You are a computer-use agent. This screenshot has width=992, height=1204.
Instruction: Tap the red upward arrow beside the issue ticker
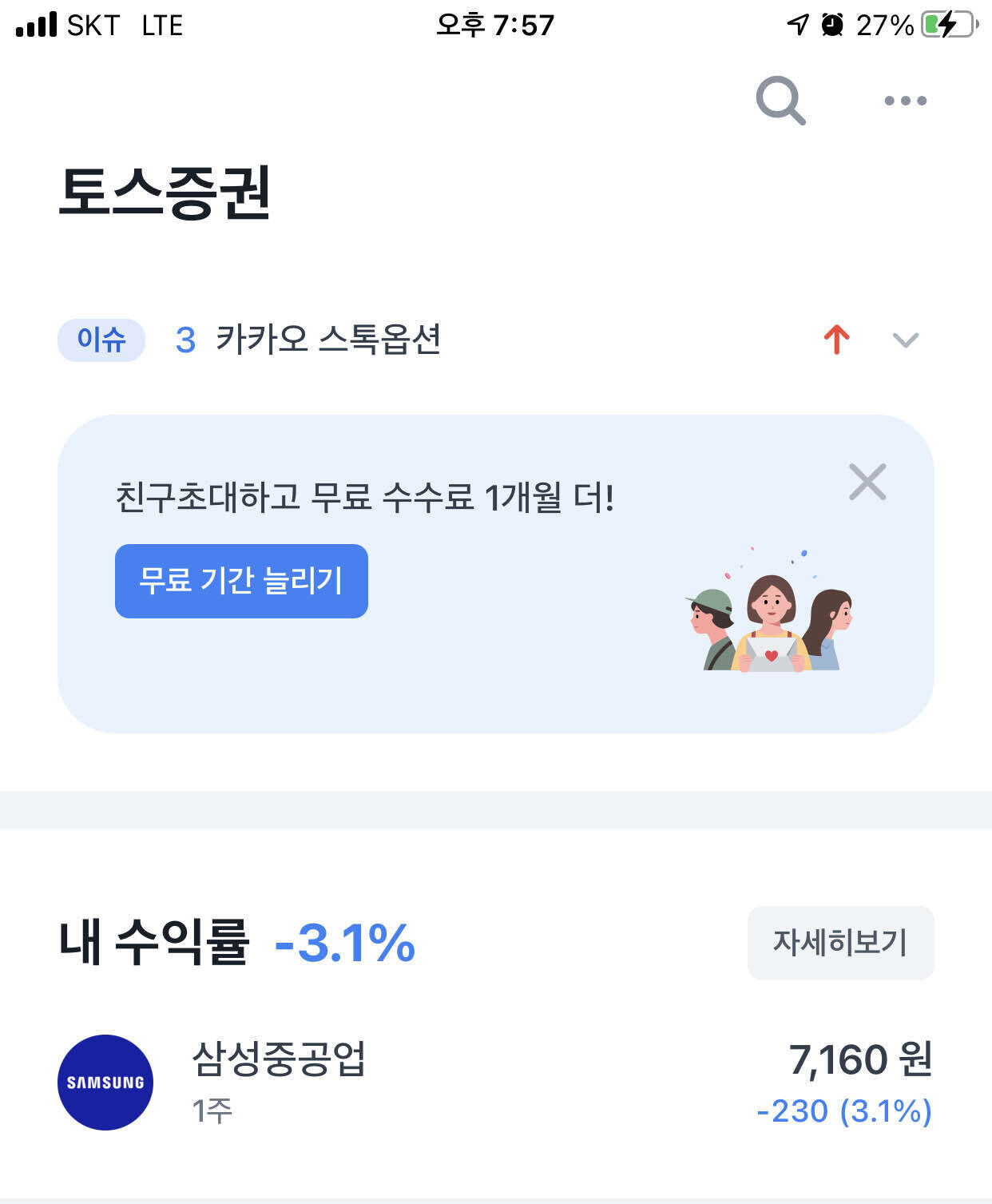pos(835,339)
